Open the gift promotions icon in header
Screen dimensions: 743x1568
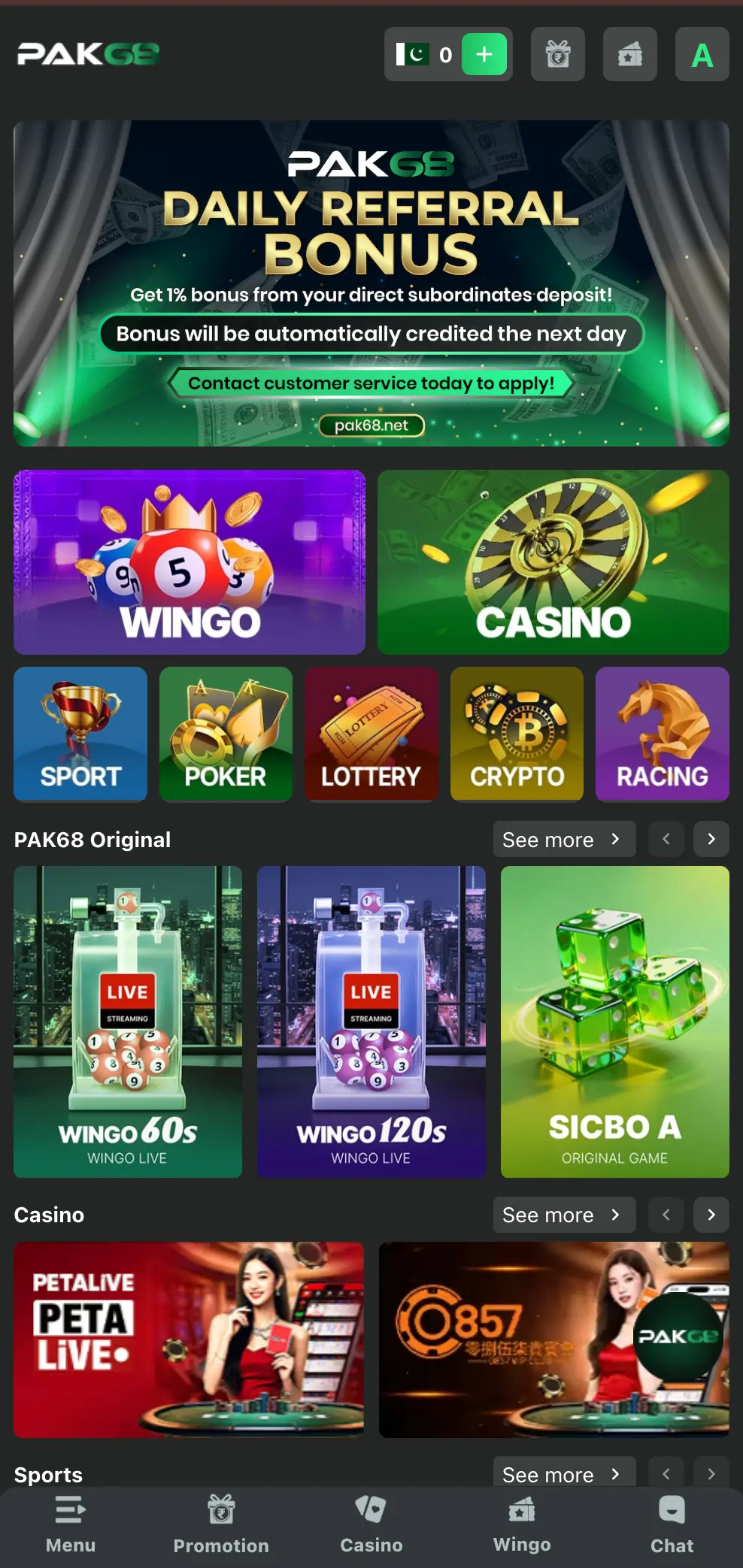coord(557,54)
